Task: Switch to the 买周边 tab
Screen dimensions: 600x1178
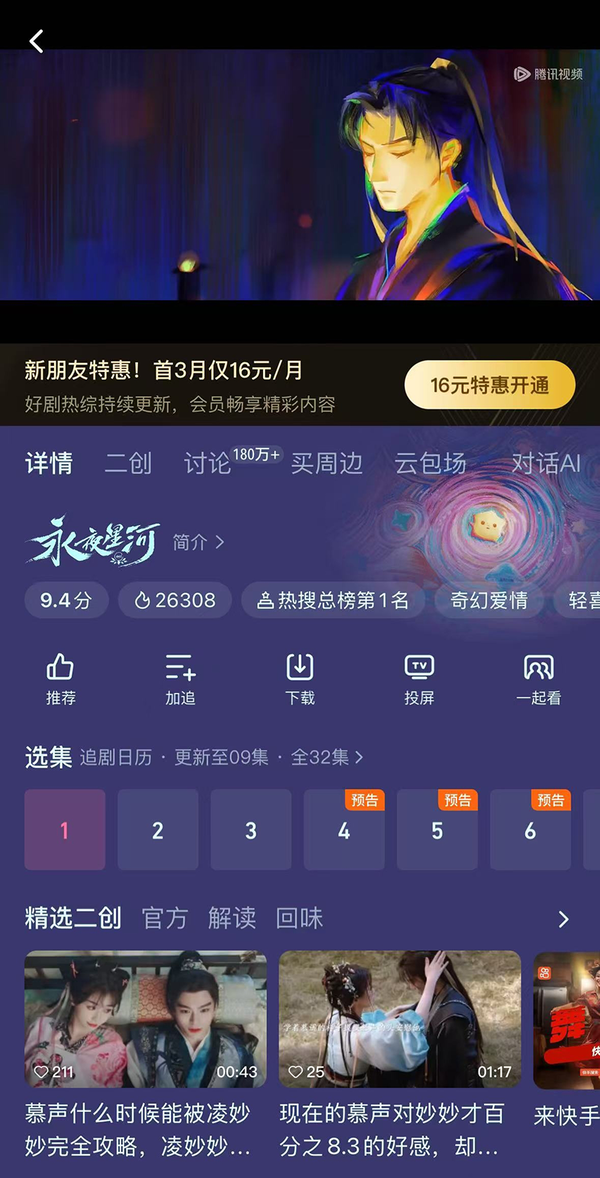Action: point(326,463)
